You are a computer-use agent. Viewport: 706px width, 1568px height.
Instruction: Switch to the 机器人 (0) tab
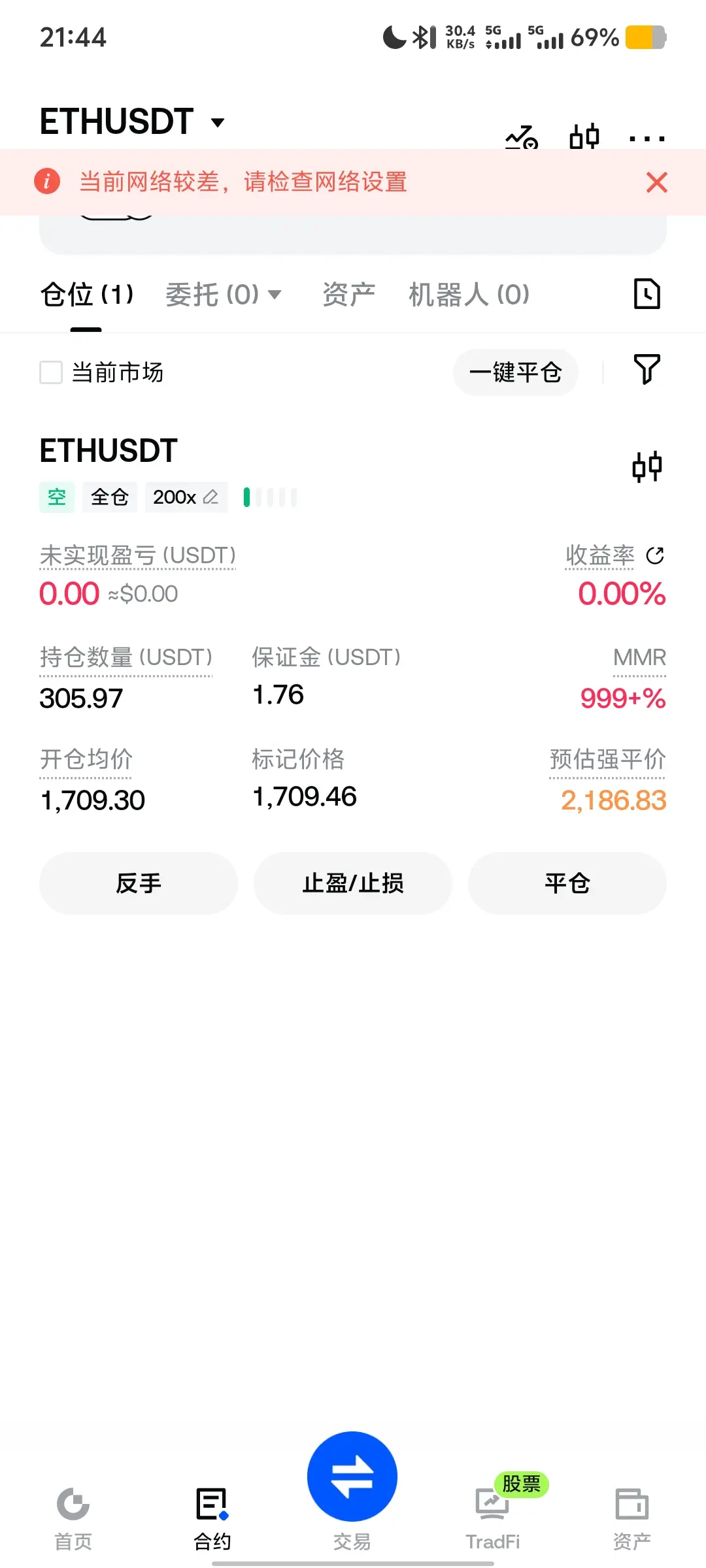pos(469,295)
